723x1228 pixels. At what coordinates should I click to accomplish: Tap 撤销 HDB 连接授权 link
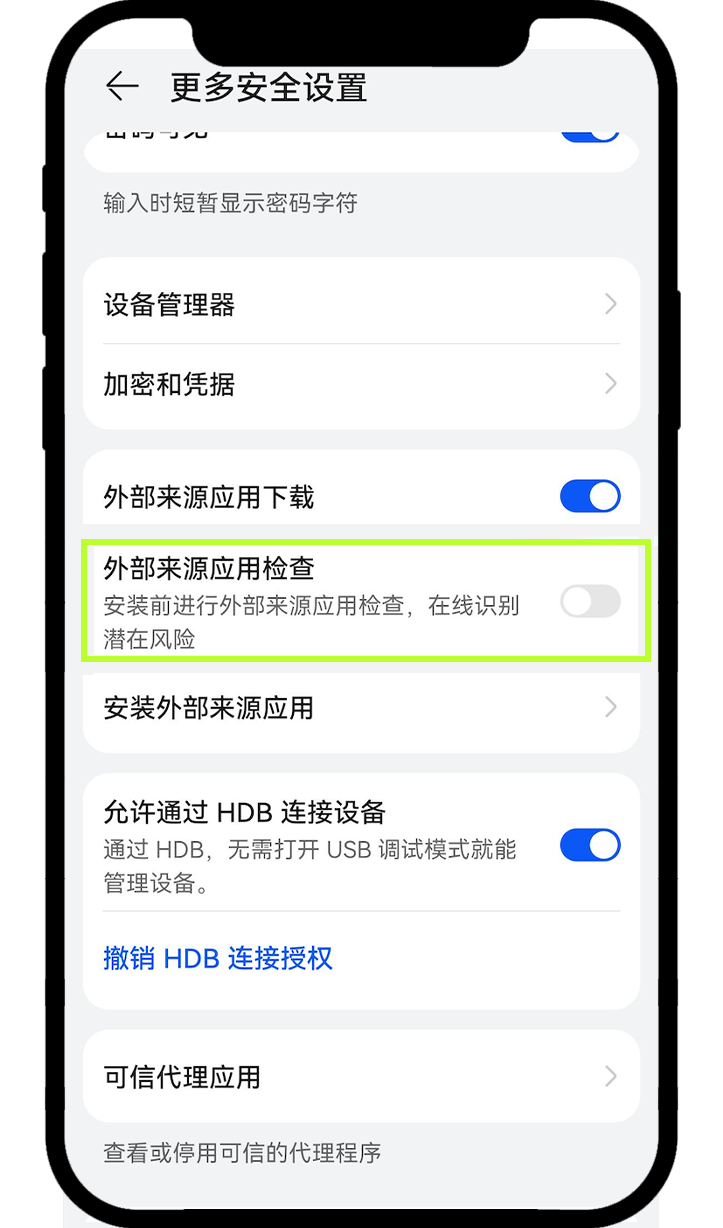point(218,958)
